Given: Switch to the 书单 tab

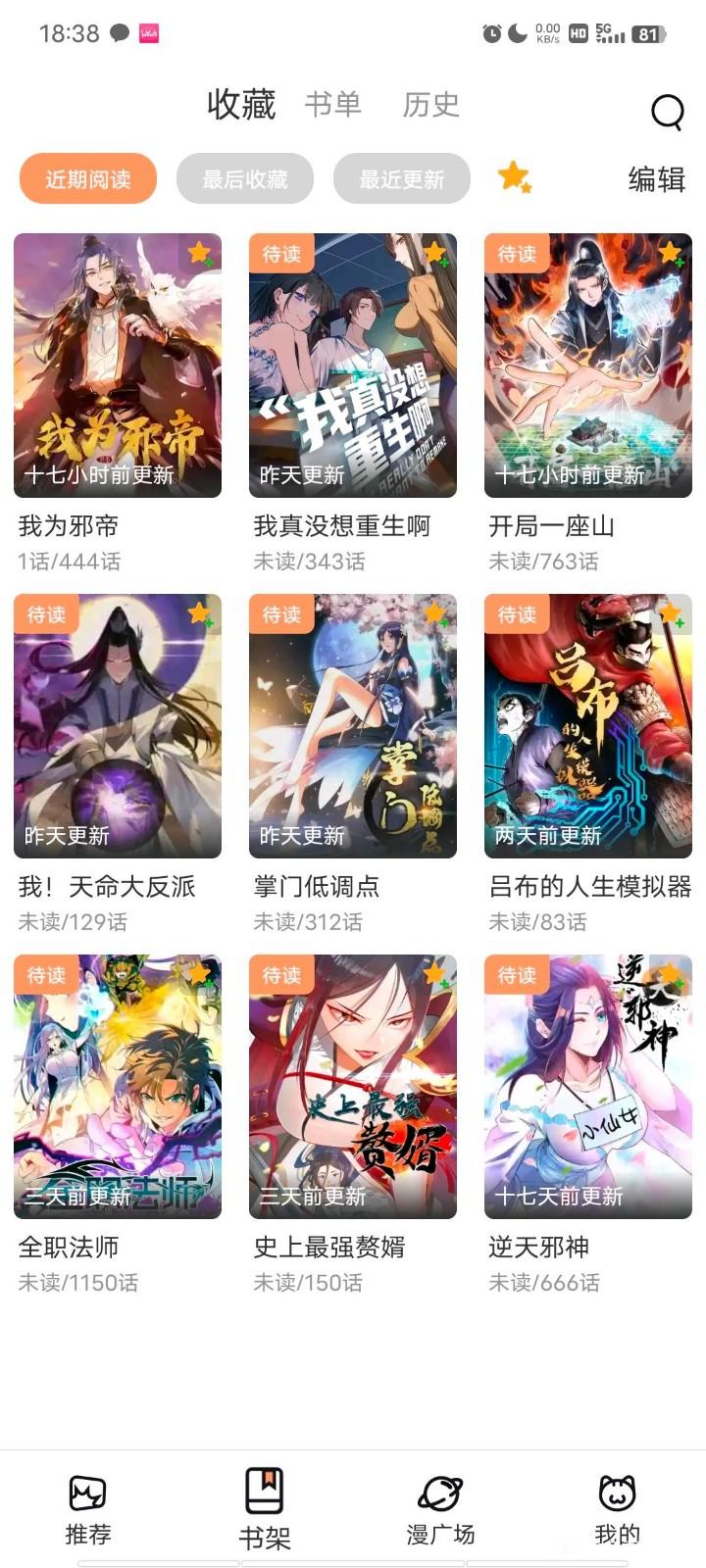Looking at the screenshot, I should click(333, 104).
